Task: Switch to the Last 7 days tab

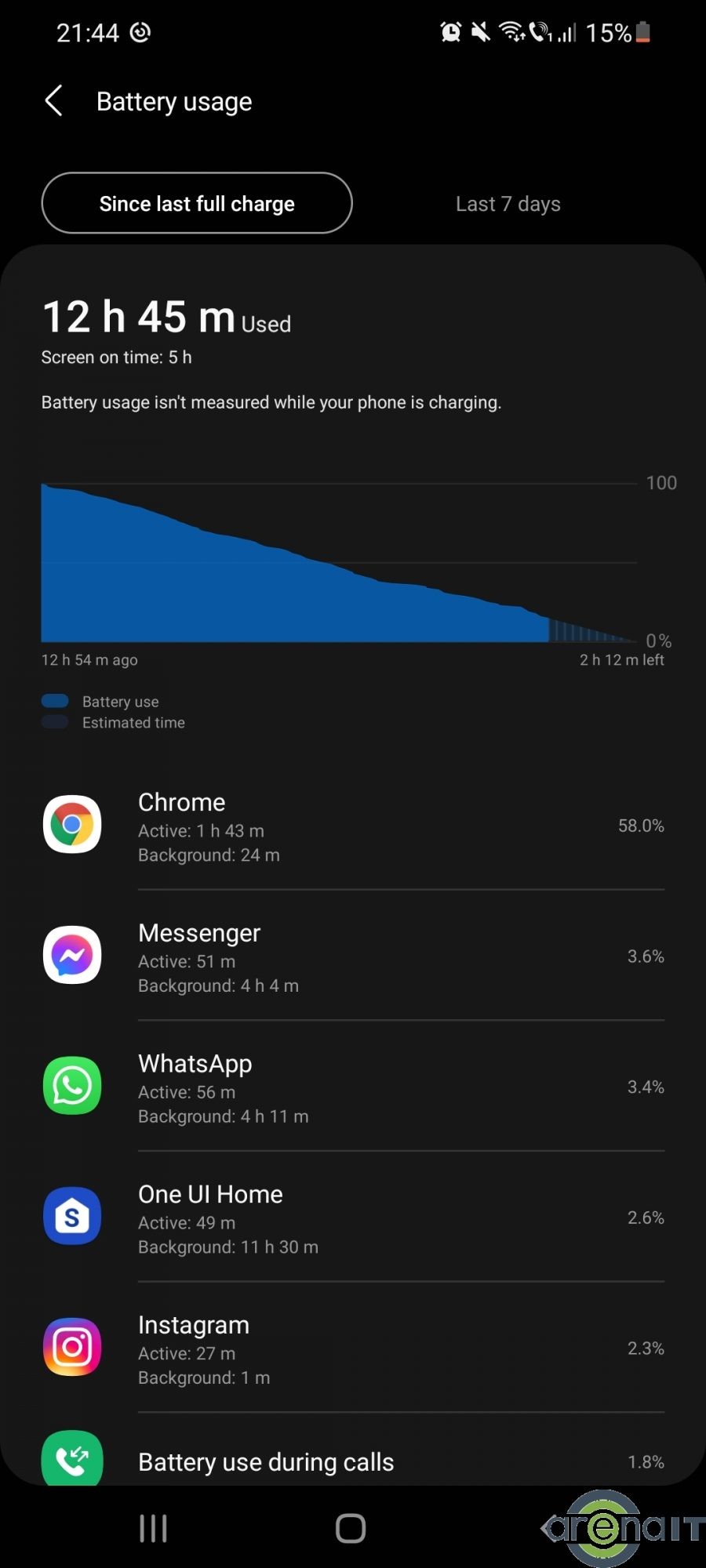Action: click(508, 204)
